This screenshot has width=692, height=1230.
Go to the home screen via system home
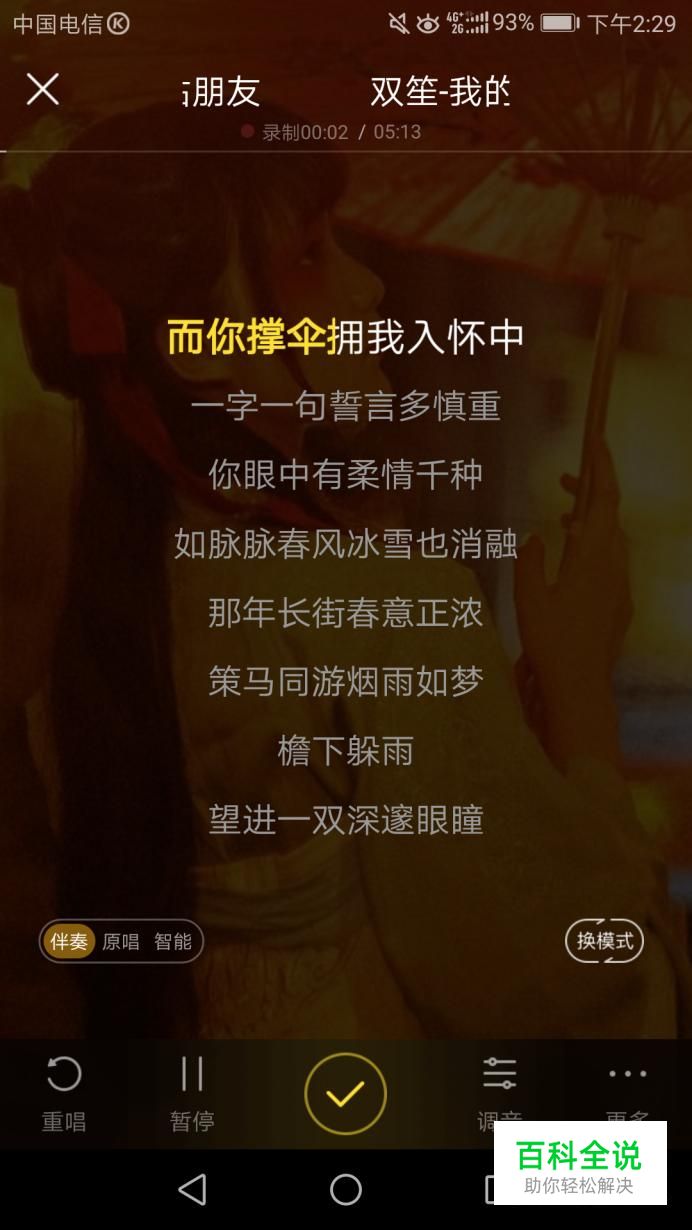point(346,1189)
